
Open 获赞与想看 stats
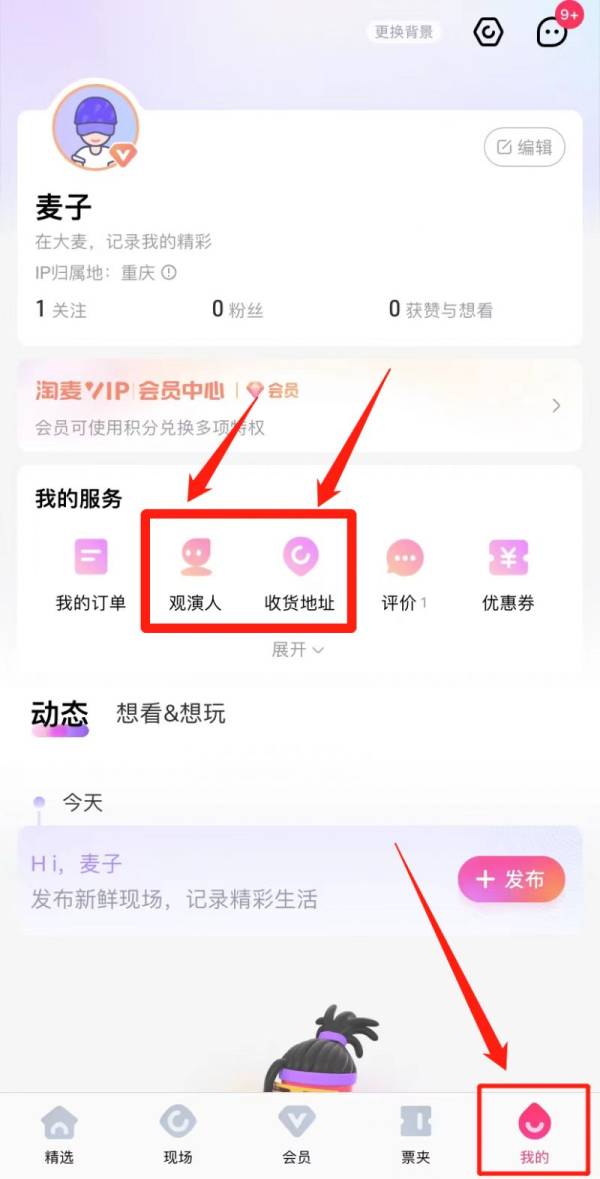[441, 310]
